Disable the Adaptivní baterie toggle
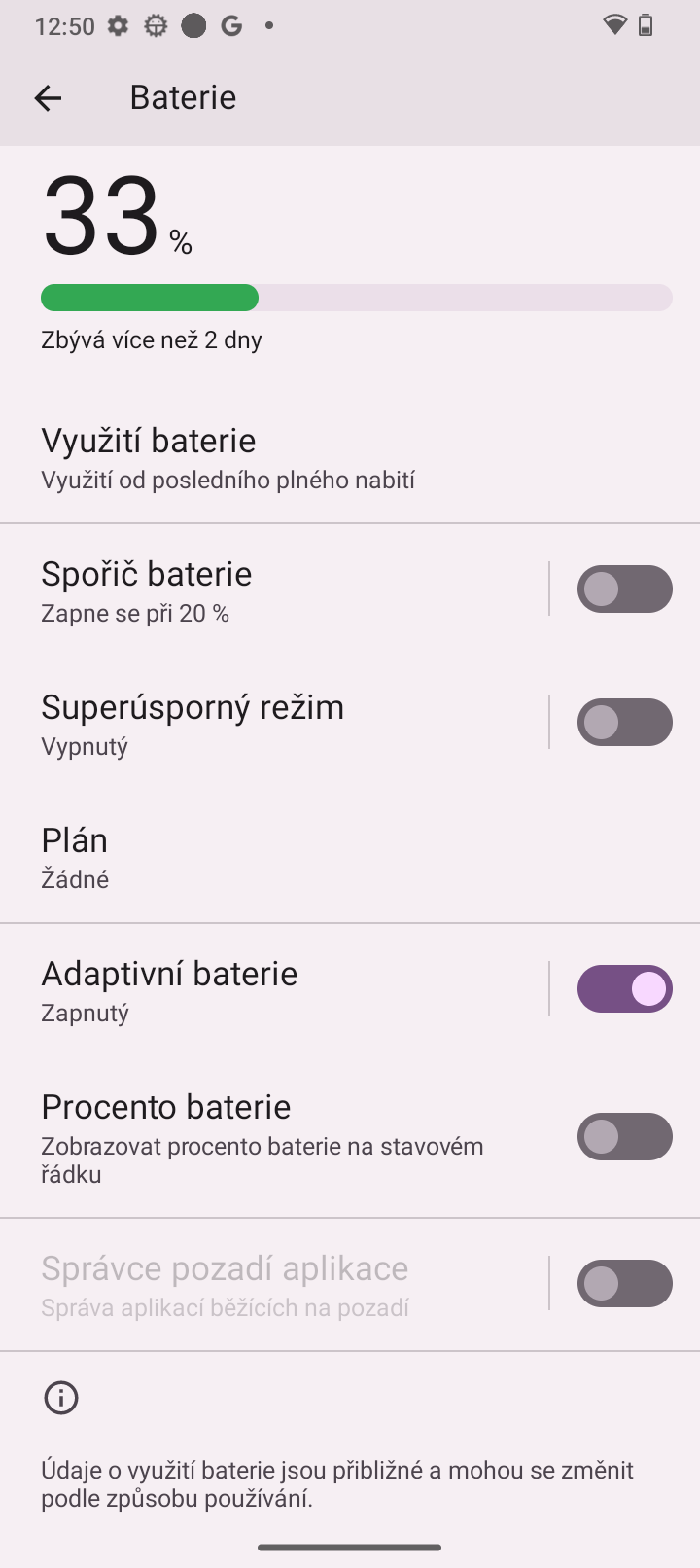700x1568 pixels. click(625, 988)
